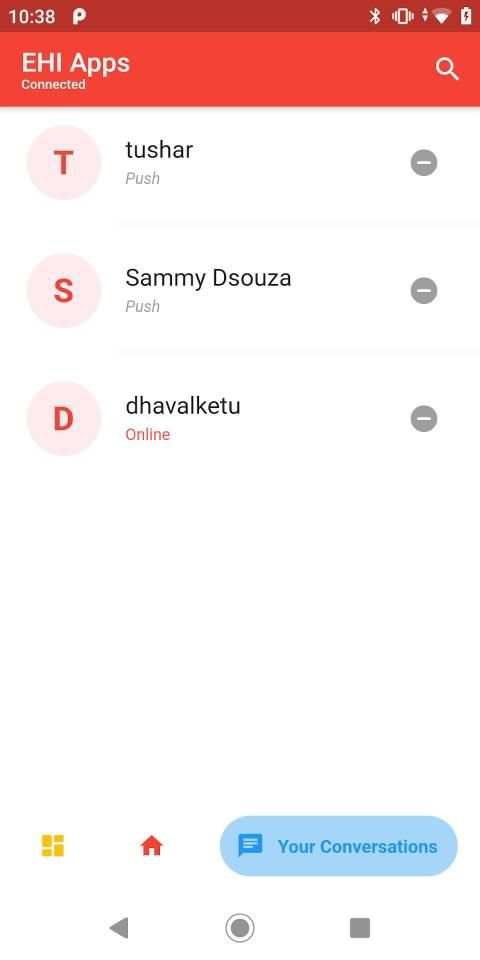Tap the minus icon next to tushar
Screen dimensions: 480x960
pos(424,163)
